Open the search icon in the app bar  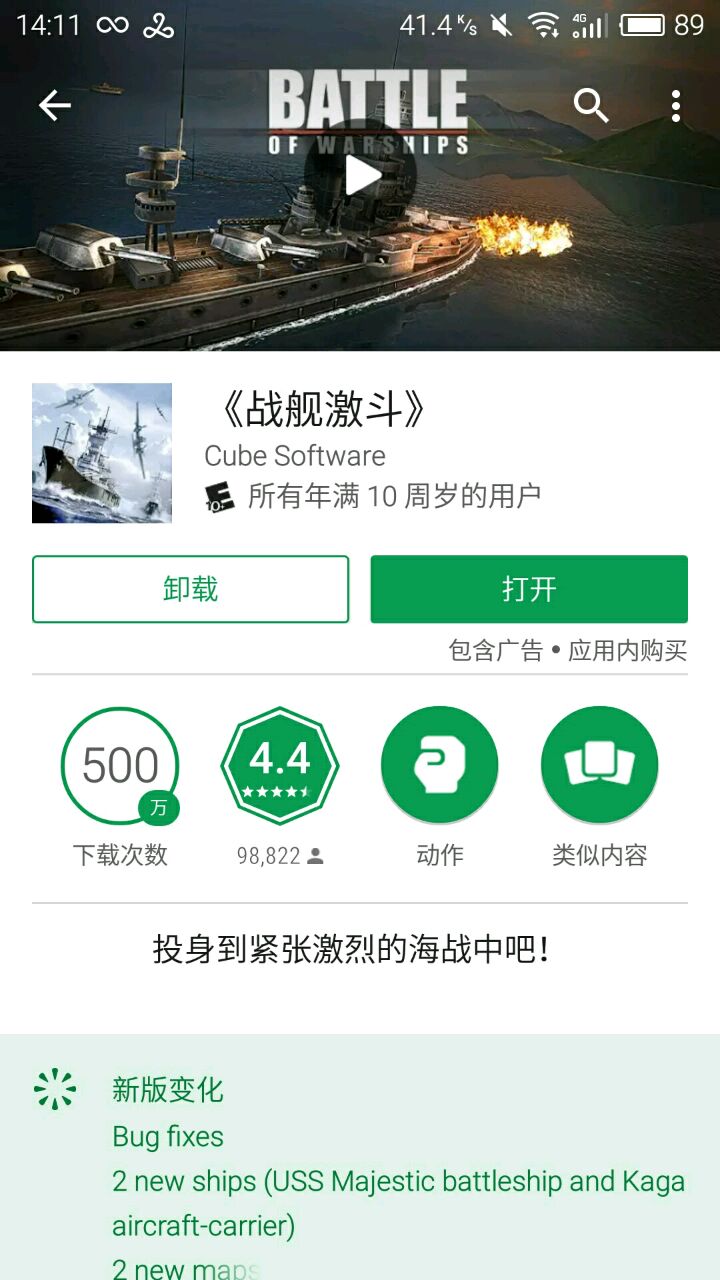pyautogui.click(x=591, y=105)
